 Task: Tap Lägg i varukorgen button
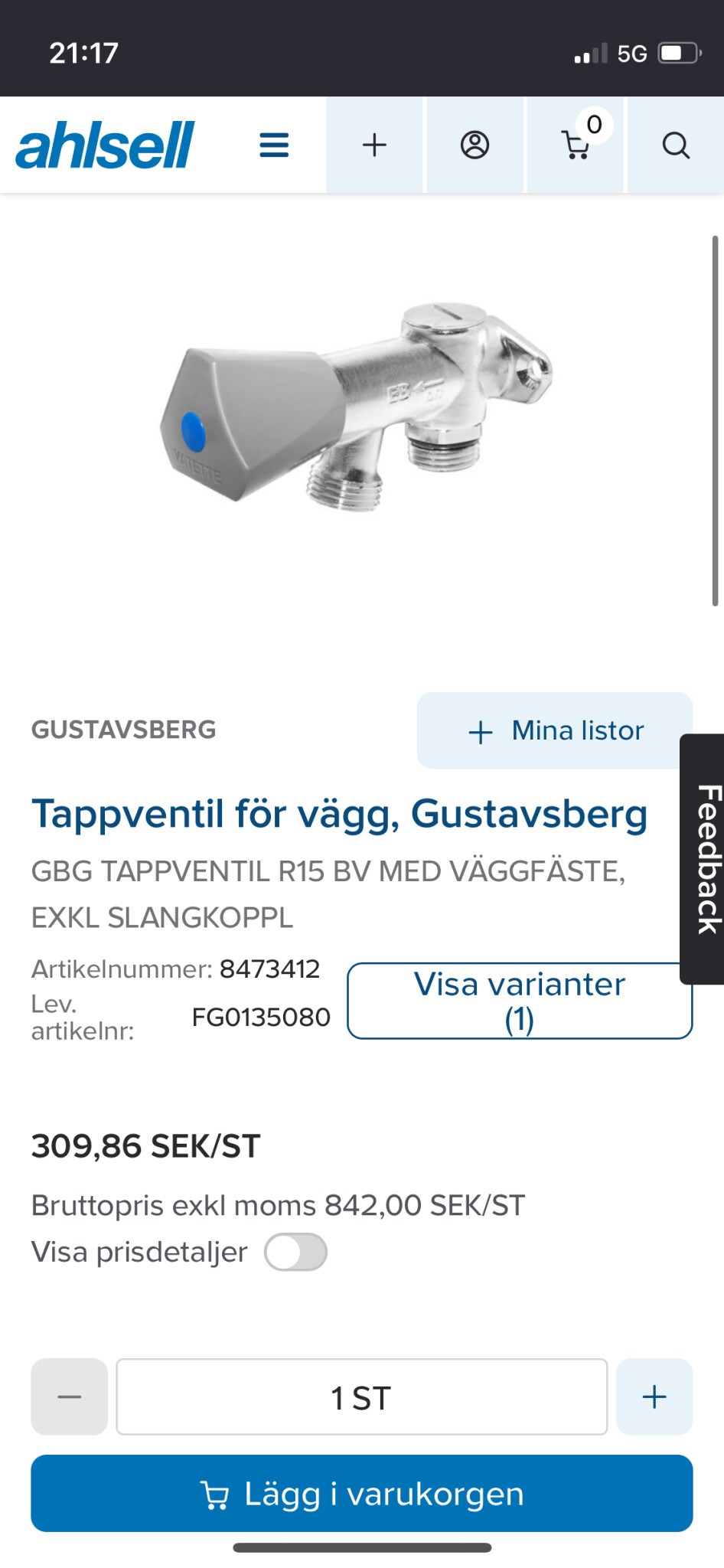click(361, 1493)
